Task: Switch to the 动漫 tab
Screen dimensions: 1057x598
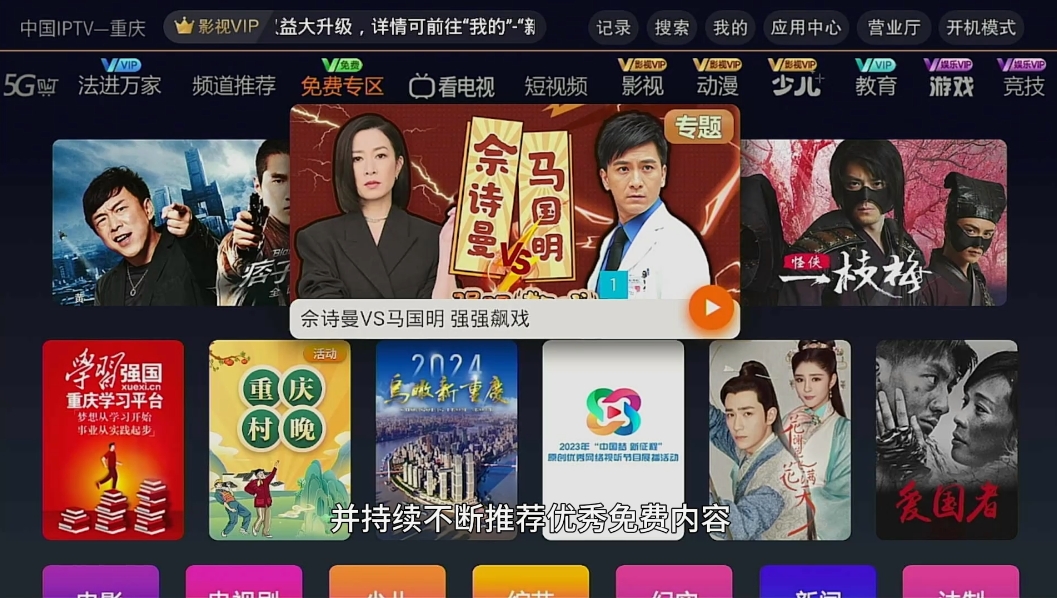Action: click(x=717, y=86)
